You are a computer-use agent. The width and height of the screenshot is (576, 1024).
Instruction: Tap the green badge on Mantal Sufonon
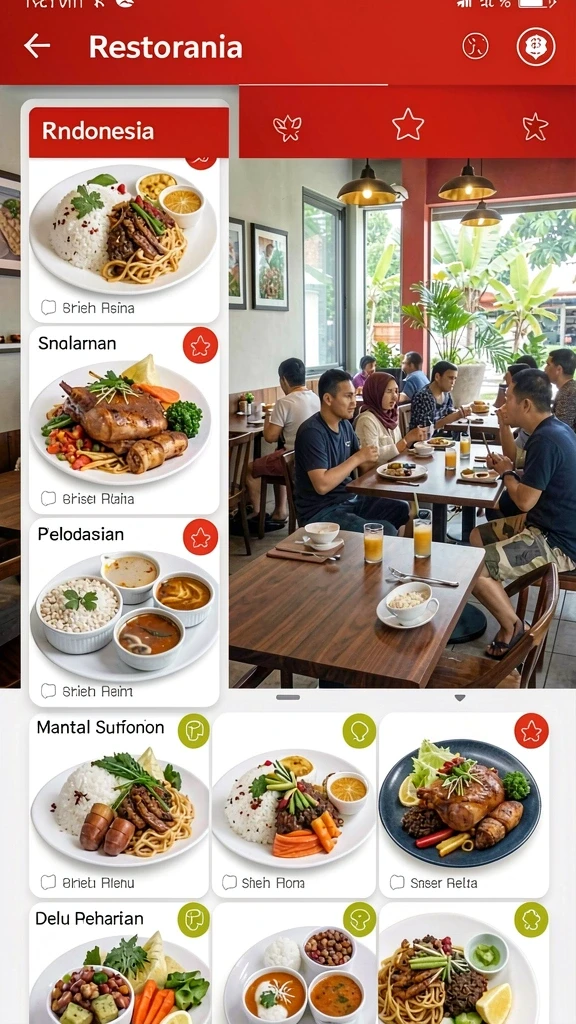[x=194, y=731]
